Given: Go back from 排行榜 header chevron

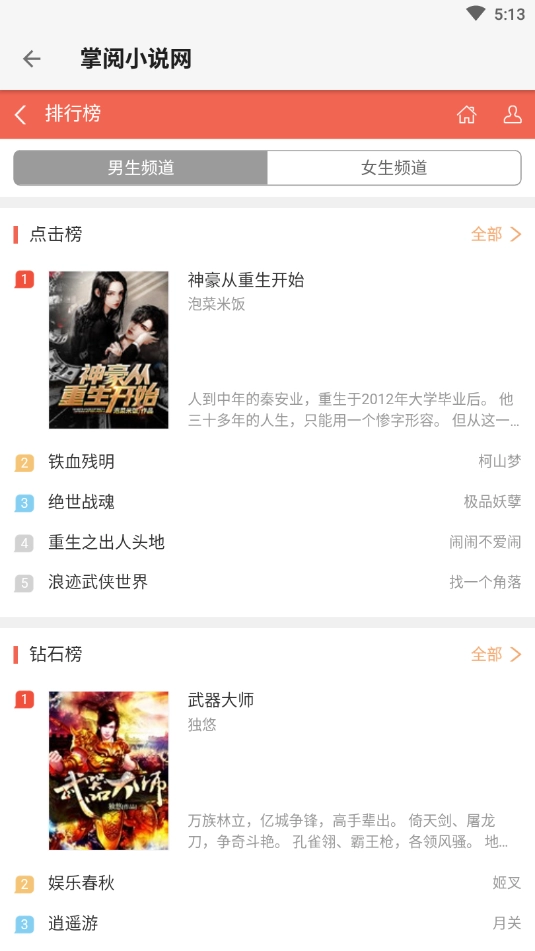Looking at the screenshot, I should [x=21, y=114].
